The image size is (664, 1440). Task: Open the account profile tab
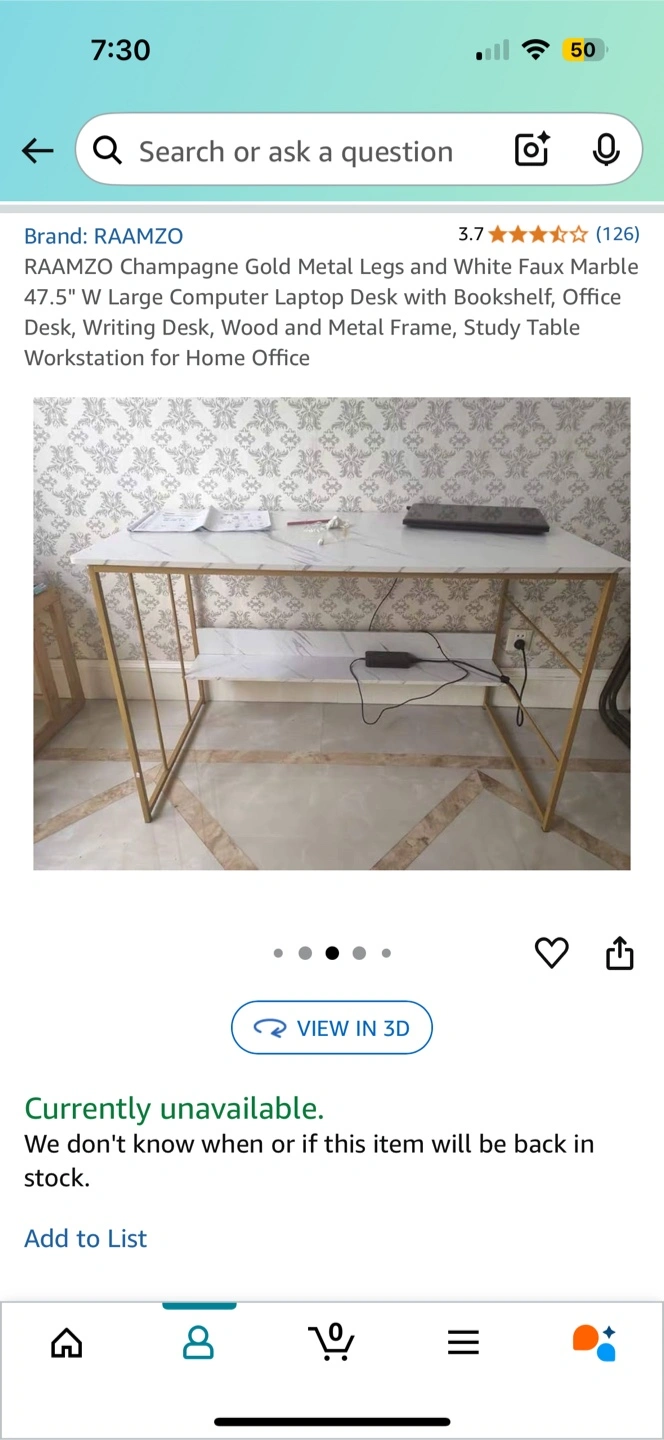pos(199,1343)
